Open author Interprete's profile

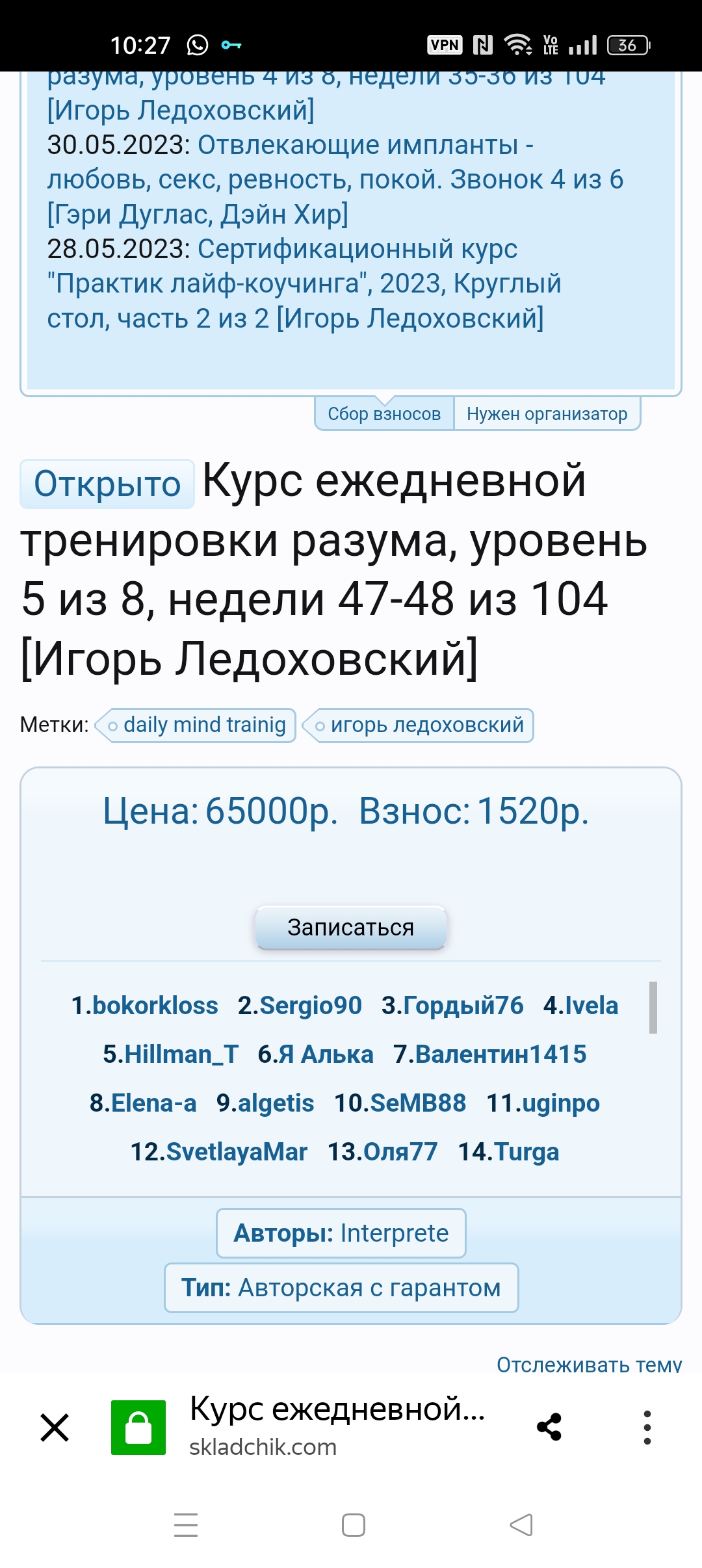[395, 1233]
